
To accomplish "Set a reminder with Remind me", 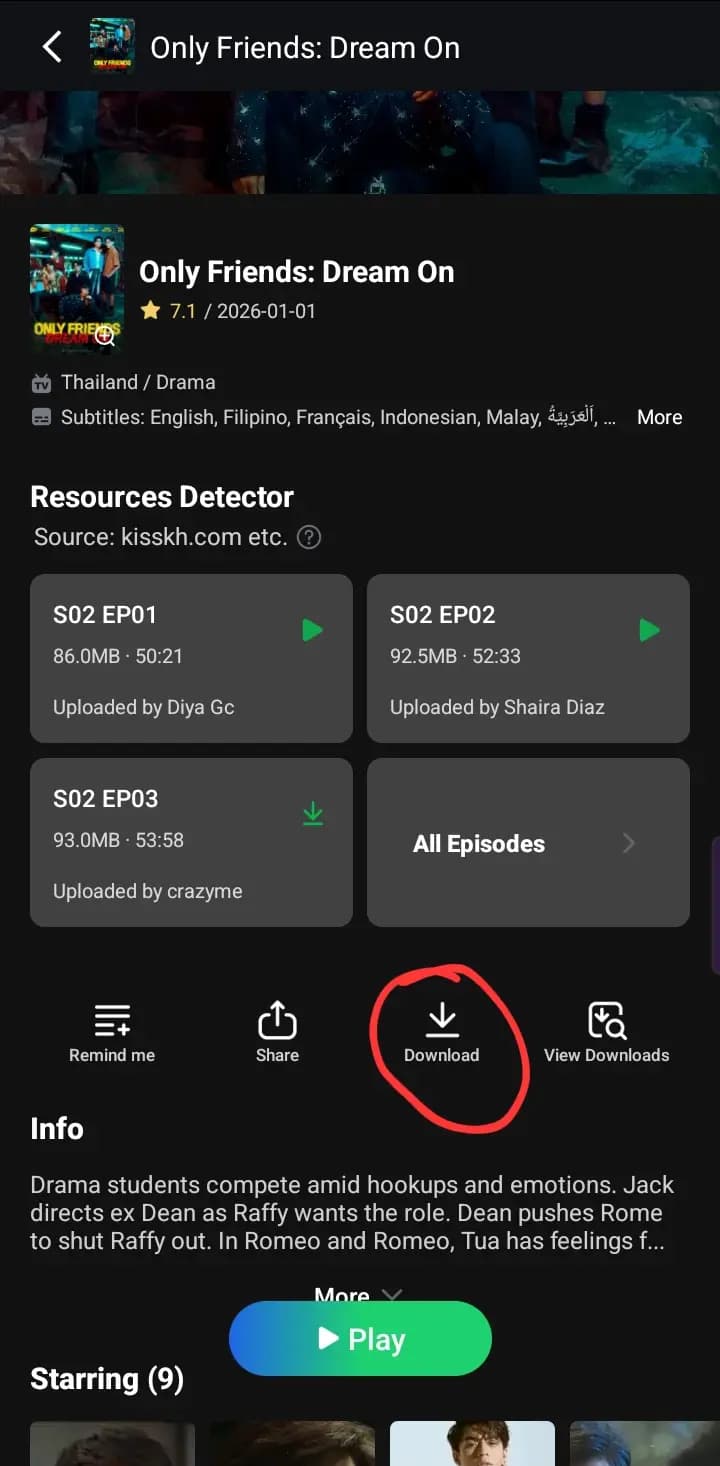I will point(112,1033).
